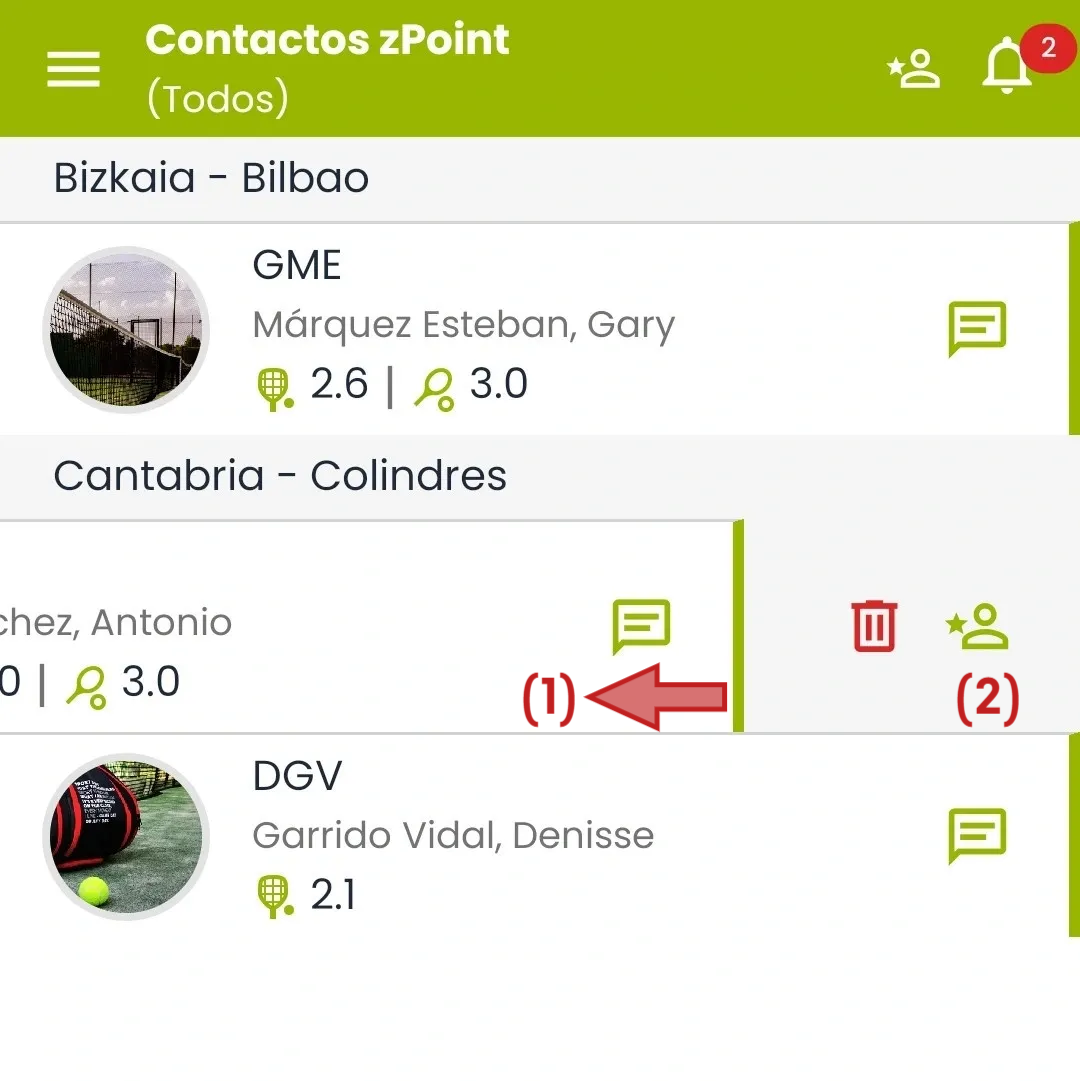Message Garrido Vidal, Denisse
Image resolution: width=1080 pixels, height=1081 pixels.
click(977, 835)
